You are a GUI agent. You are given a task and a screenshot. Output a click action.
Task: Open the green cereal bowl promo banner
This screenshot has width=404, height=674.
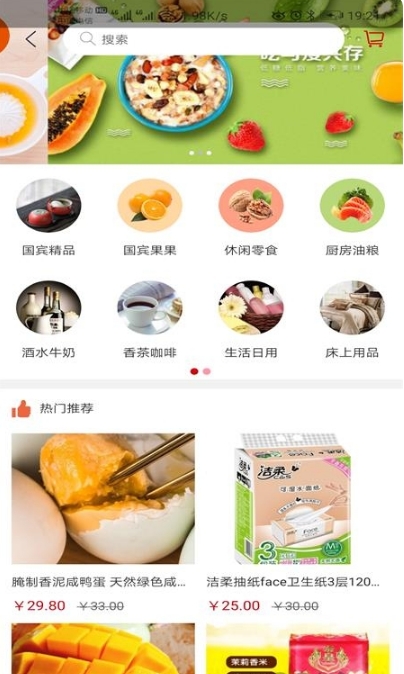(225, 103)
